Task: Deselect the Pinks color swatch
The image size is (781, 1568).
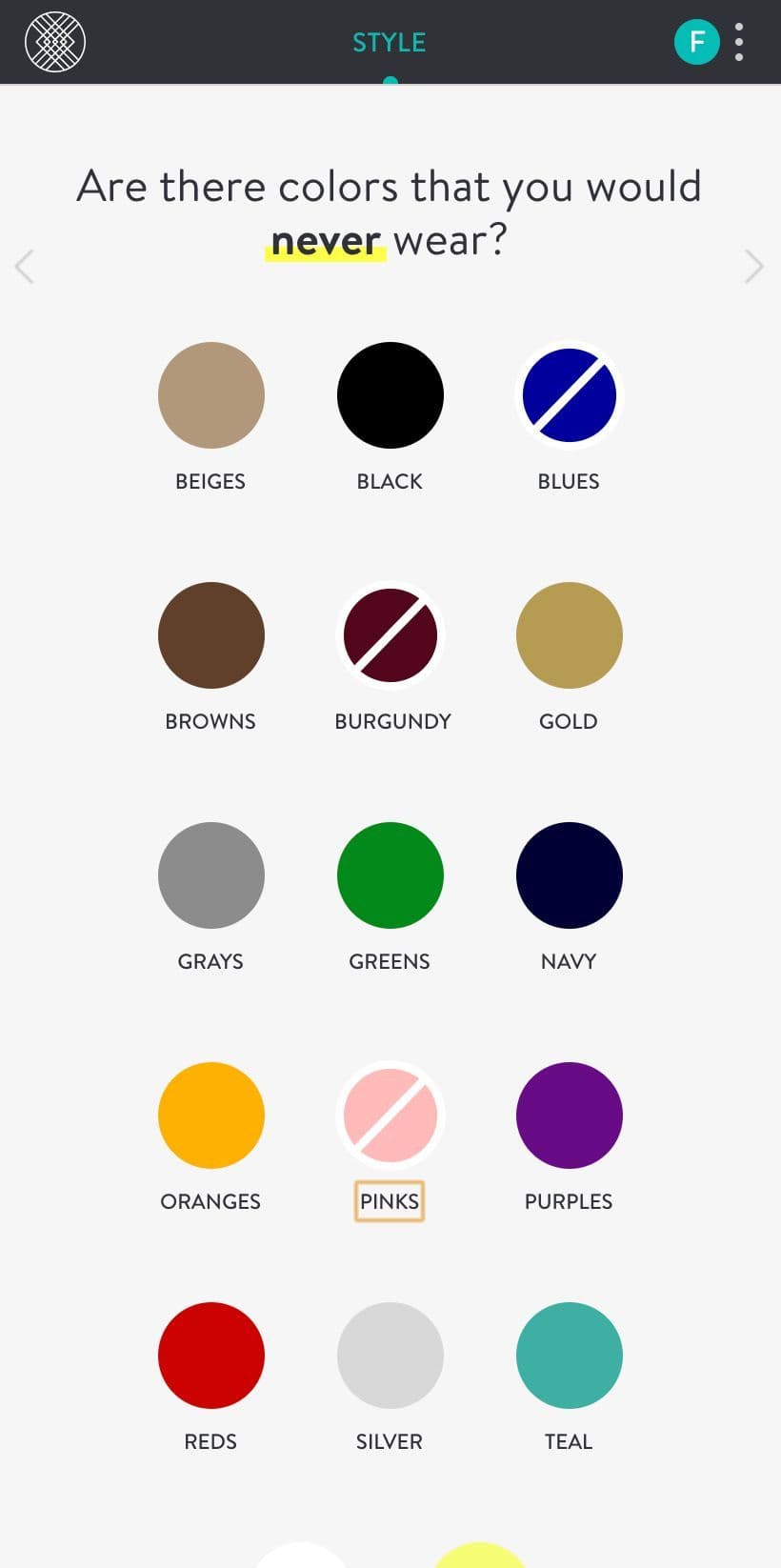Action: point(390,1116)
